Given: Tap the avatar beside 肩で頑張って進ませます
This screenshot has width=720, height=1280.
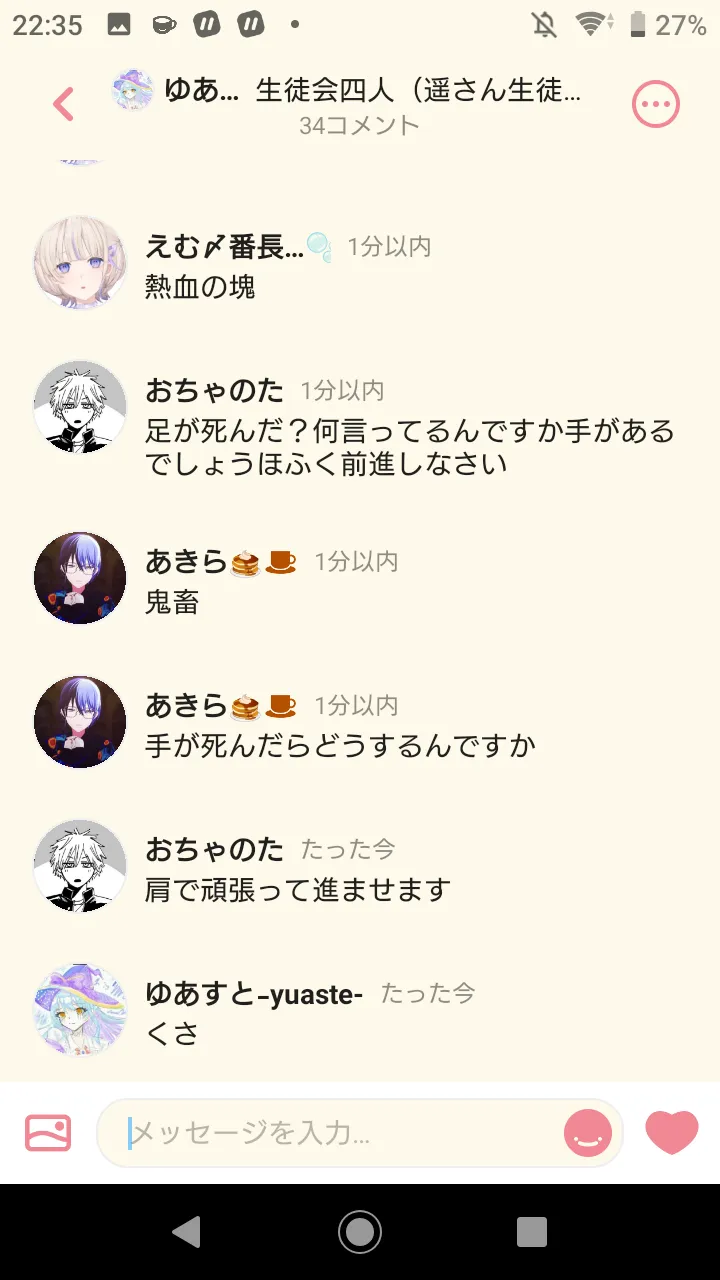Looking at the screenshot, I should (x=80, y=866).
